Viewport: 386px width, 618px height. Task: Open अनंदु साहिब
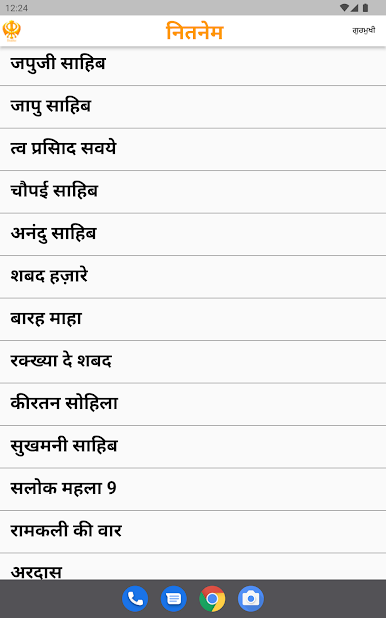coord(193,235)
